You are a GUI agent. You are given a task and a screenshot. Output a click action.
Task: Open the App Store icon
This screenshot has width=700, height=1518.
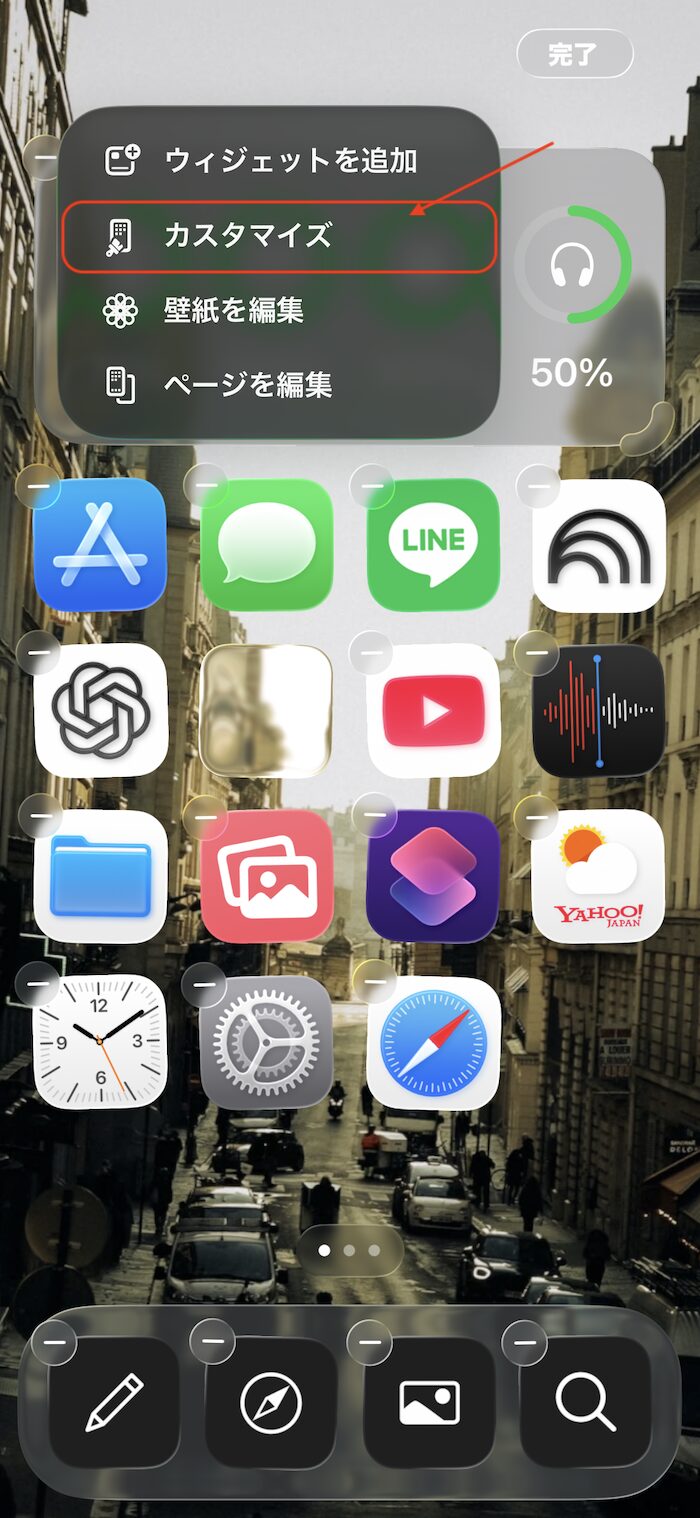click(x=100, y=545)
